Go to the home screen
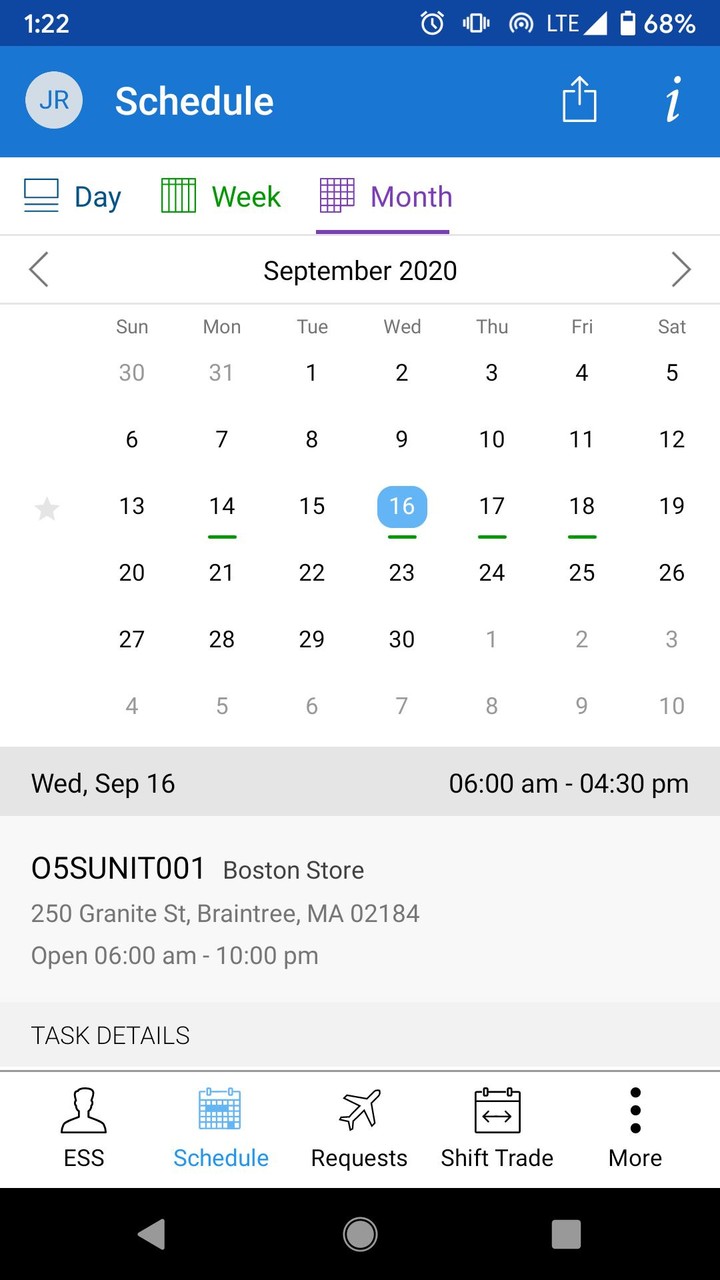 pyautogui.click(x=360, y=1234)
